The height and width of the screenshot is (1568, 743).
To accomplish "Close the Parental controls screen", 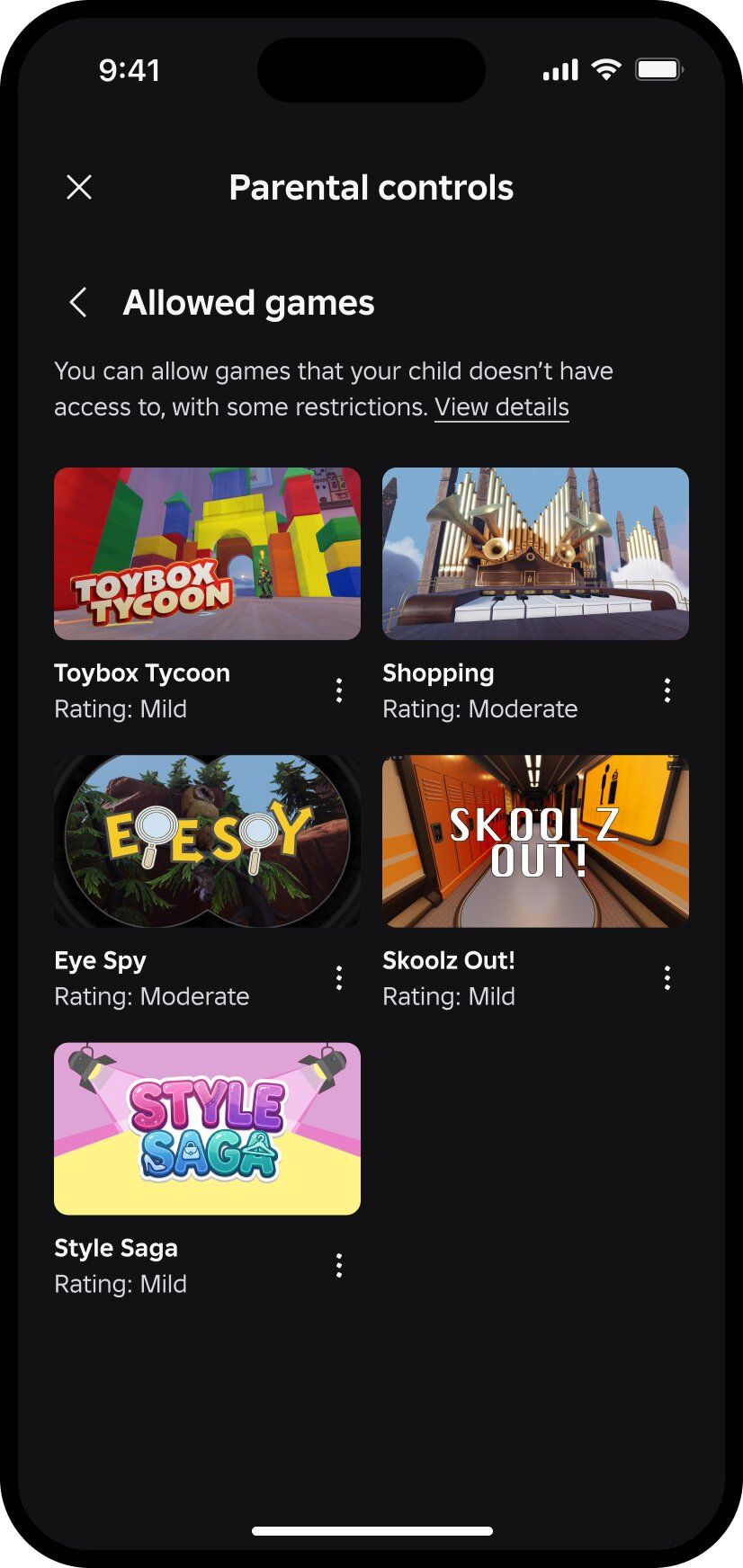I will [79, 188].
